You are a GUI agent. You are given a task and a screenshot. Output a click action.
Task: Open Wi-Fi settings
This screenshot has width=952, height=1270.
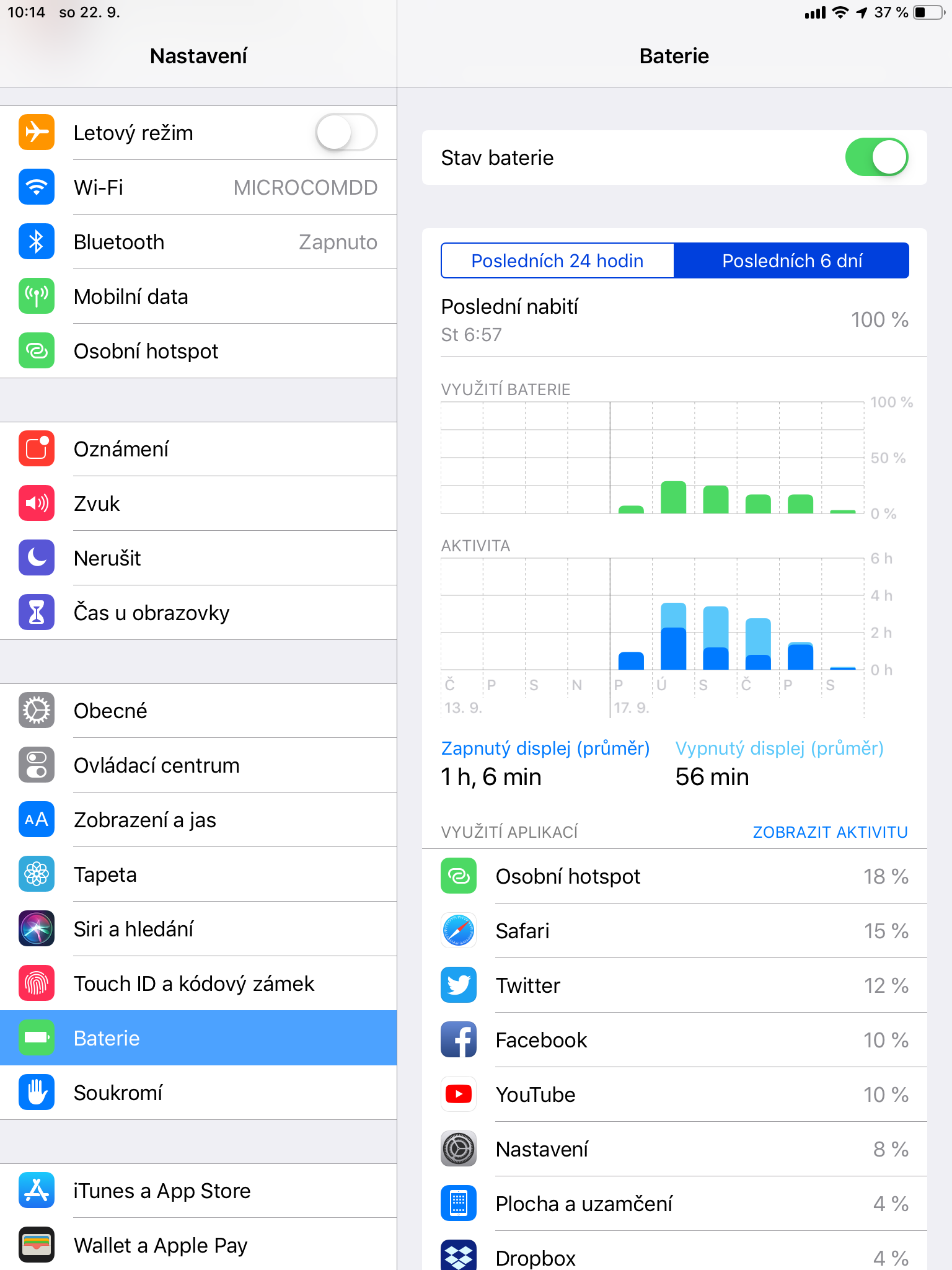[198, 187]
